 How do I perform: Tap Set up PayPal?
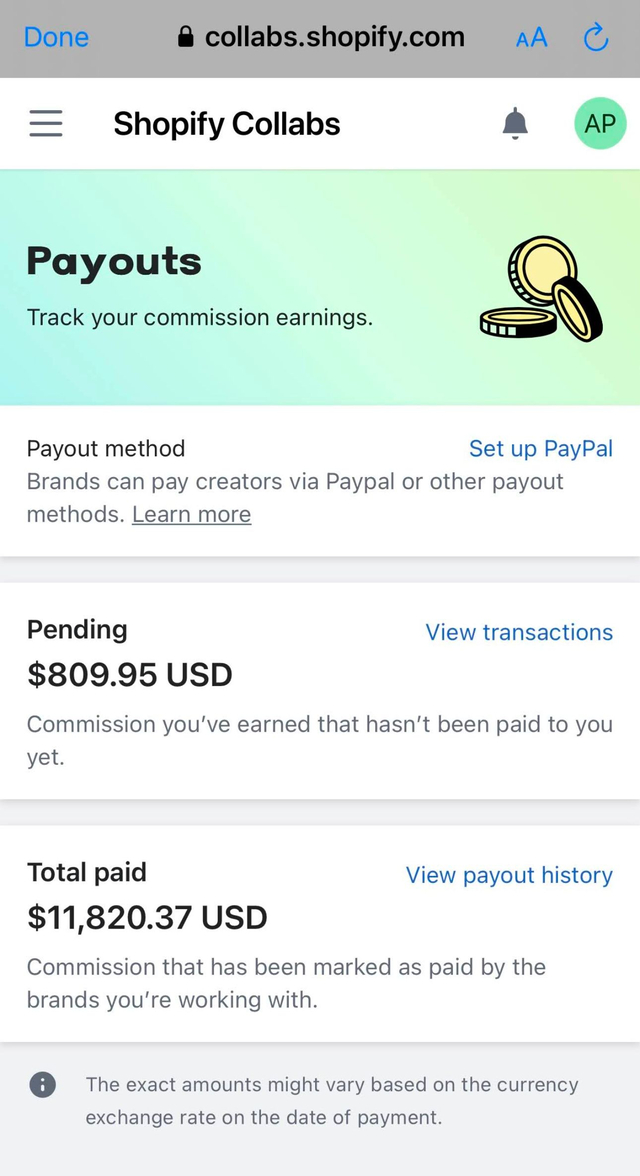click(x=541, y=448)
